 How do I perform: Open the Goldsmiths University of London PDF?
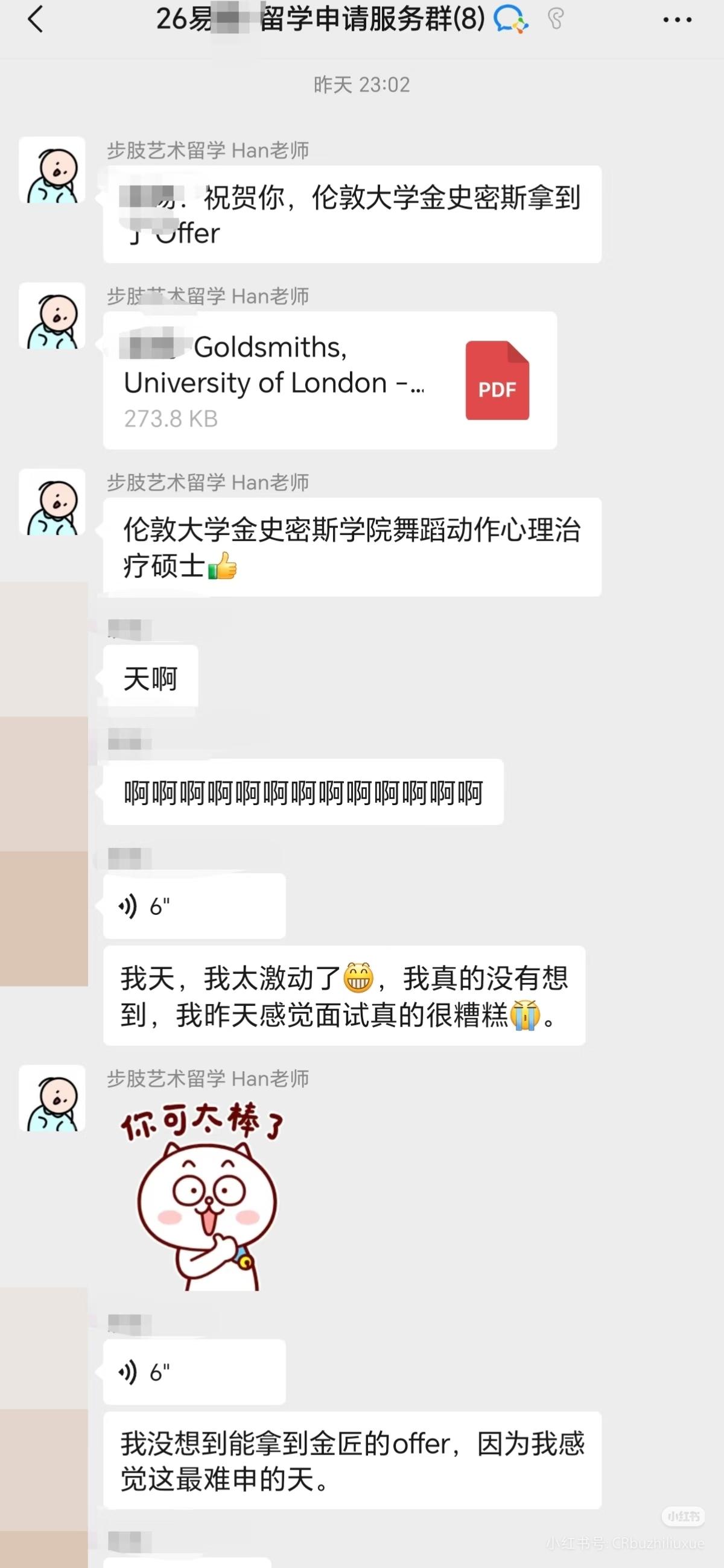pos(329,381)
